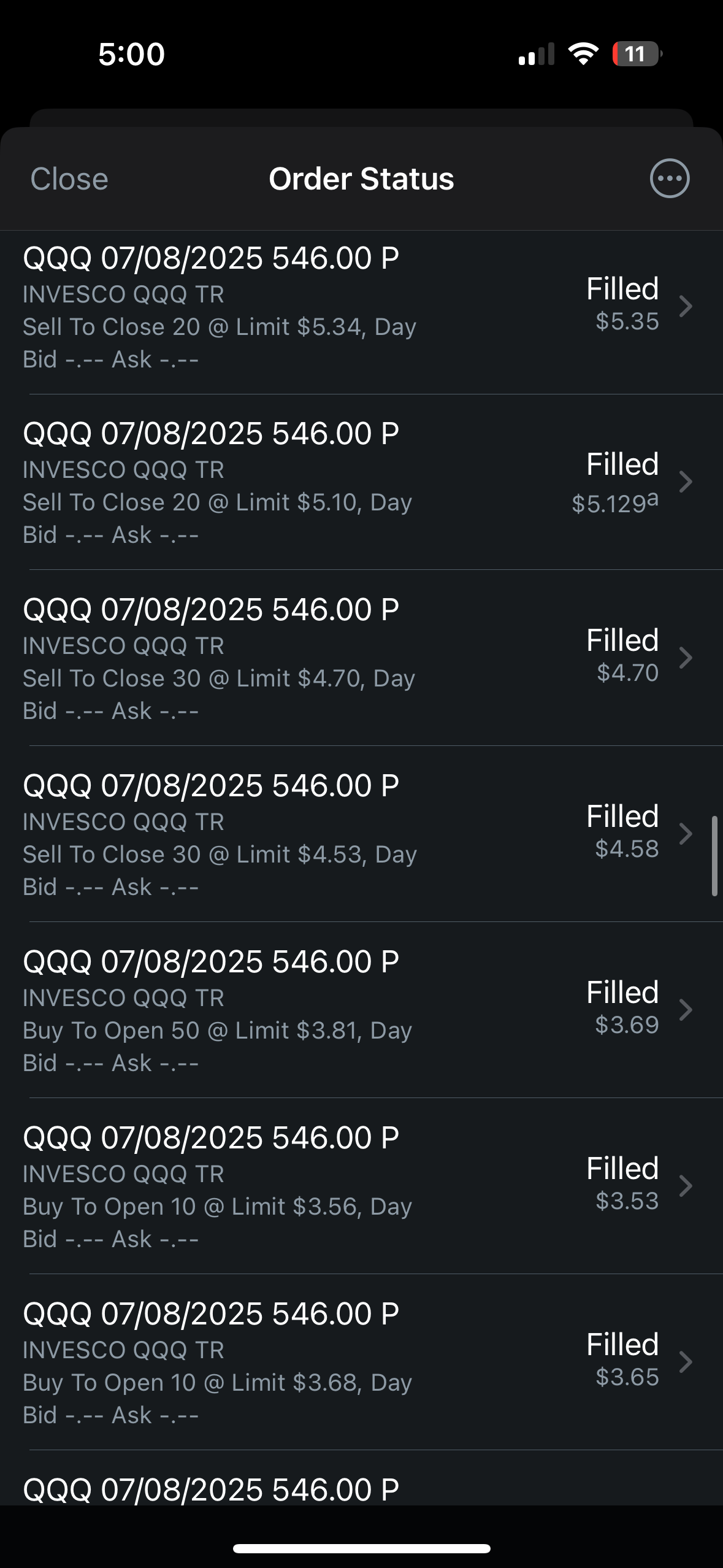The image size is (723, 1568).
Task: Close the Order Status sheet
Action: [x=69, y=179]
